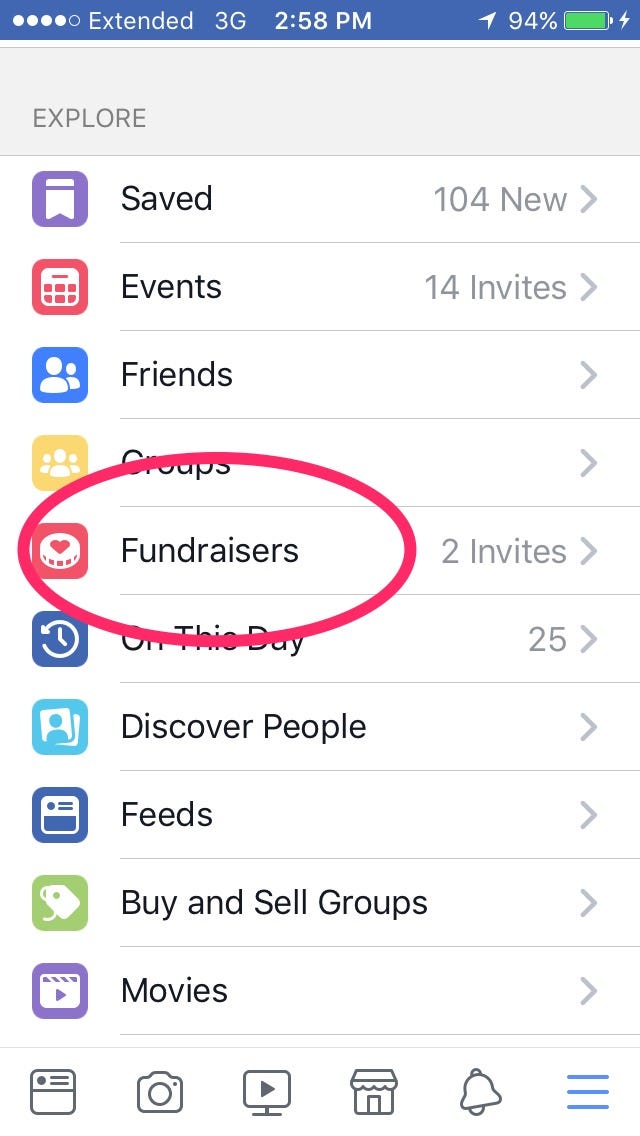Switch to the News Feed tab
This screenshot has width=640, height=1136.
(54, 1092)
